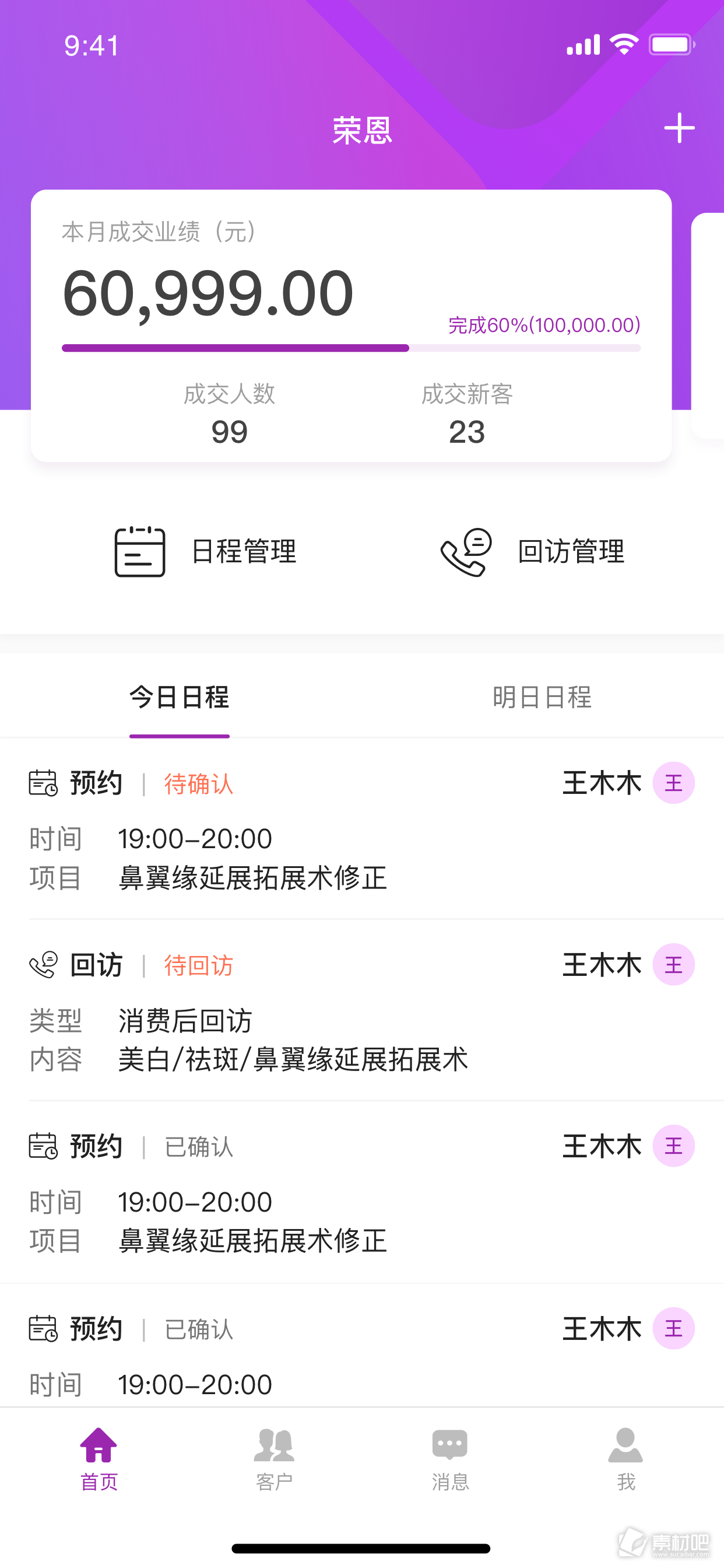Go to the 客户 tab

275,1459
